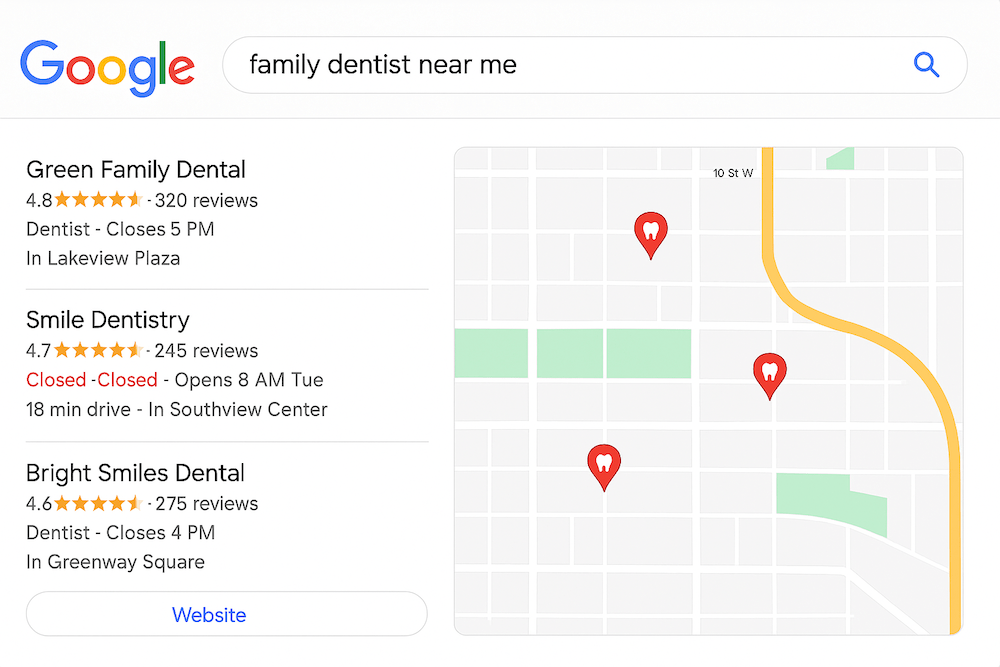
Task: Select the lower-left tooth map pin
Action: (x=603, y=463)
